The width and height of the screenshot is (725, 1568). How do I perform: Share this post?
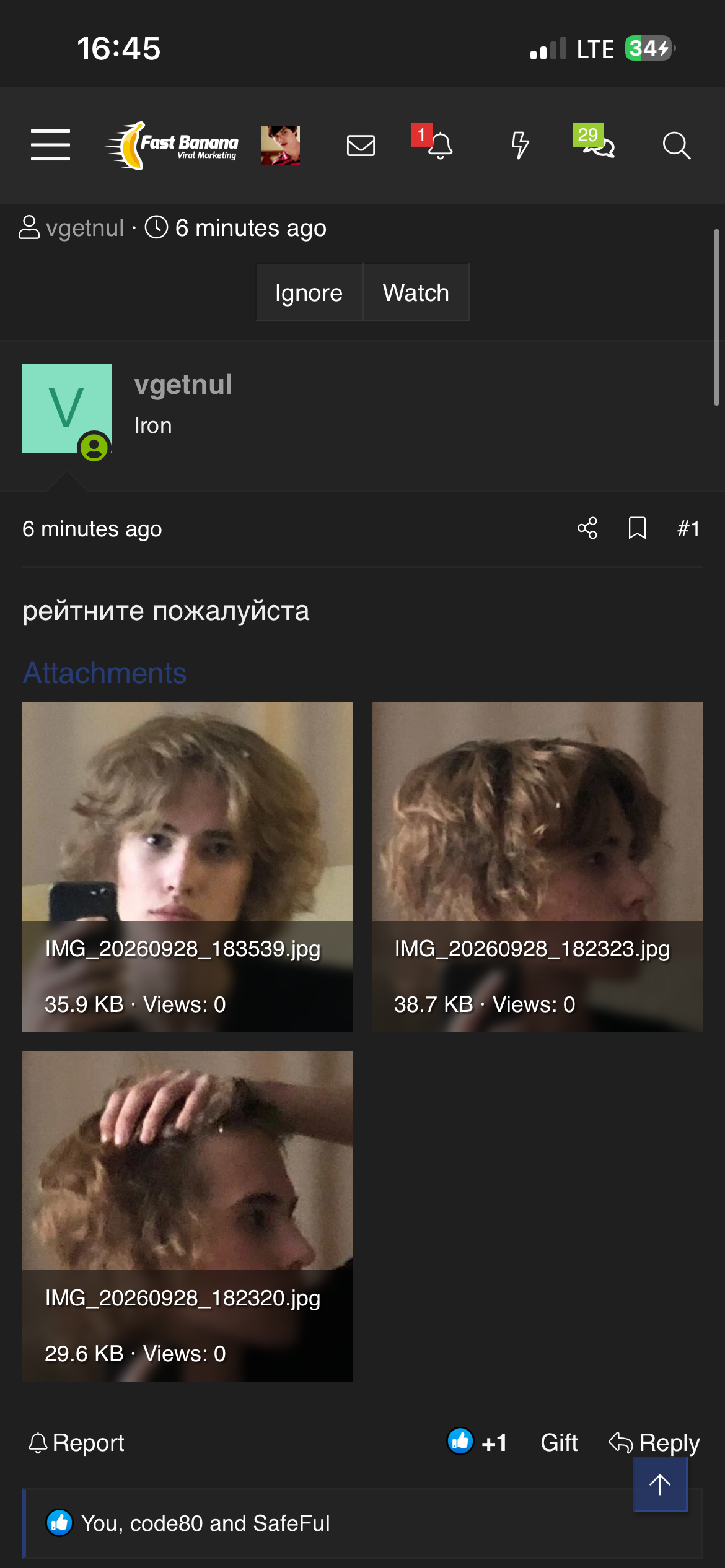tap(587, 528)
